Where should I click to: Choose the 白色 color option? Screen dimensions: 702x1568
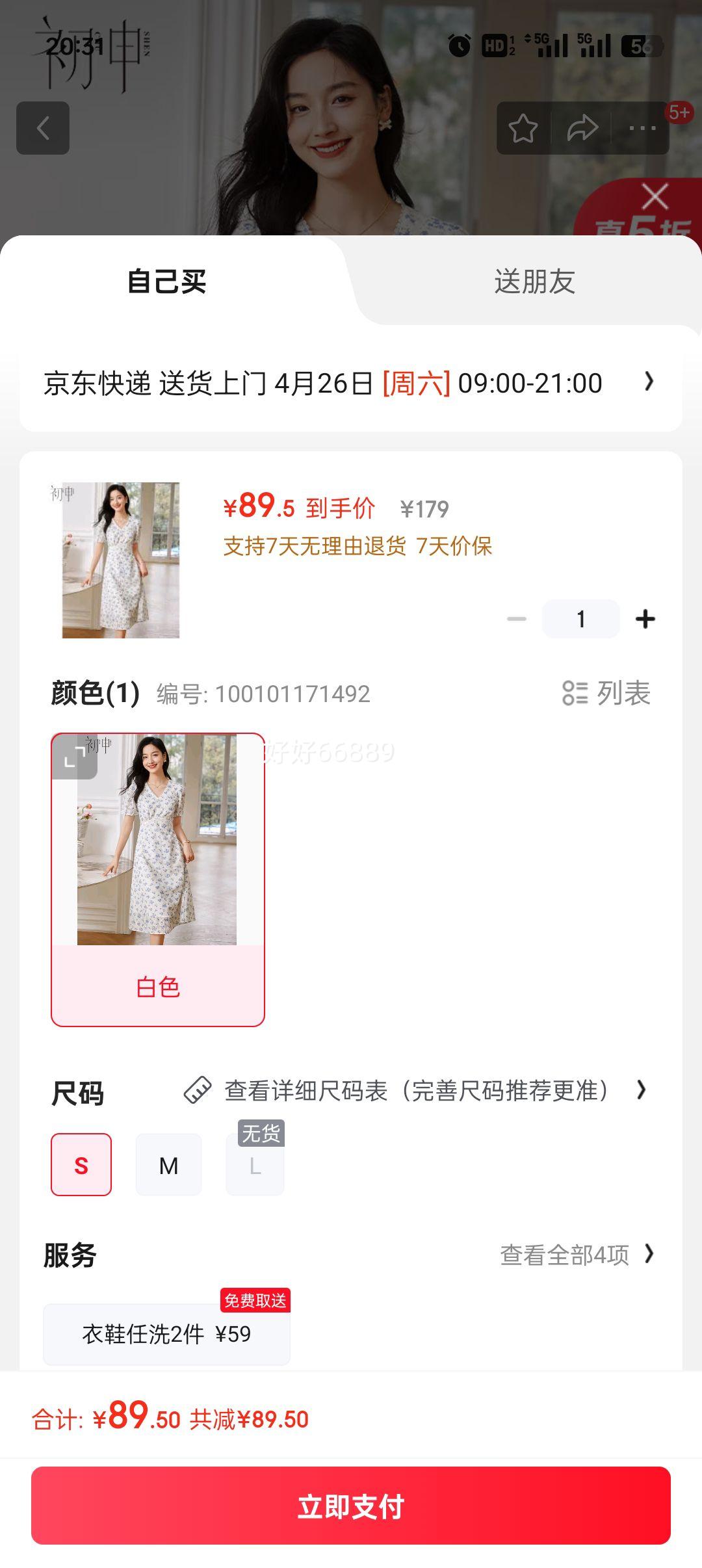[x=158, y=986]
